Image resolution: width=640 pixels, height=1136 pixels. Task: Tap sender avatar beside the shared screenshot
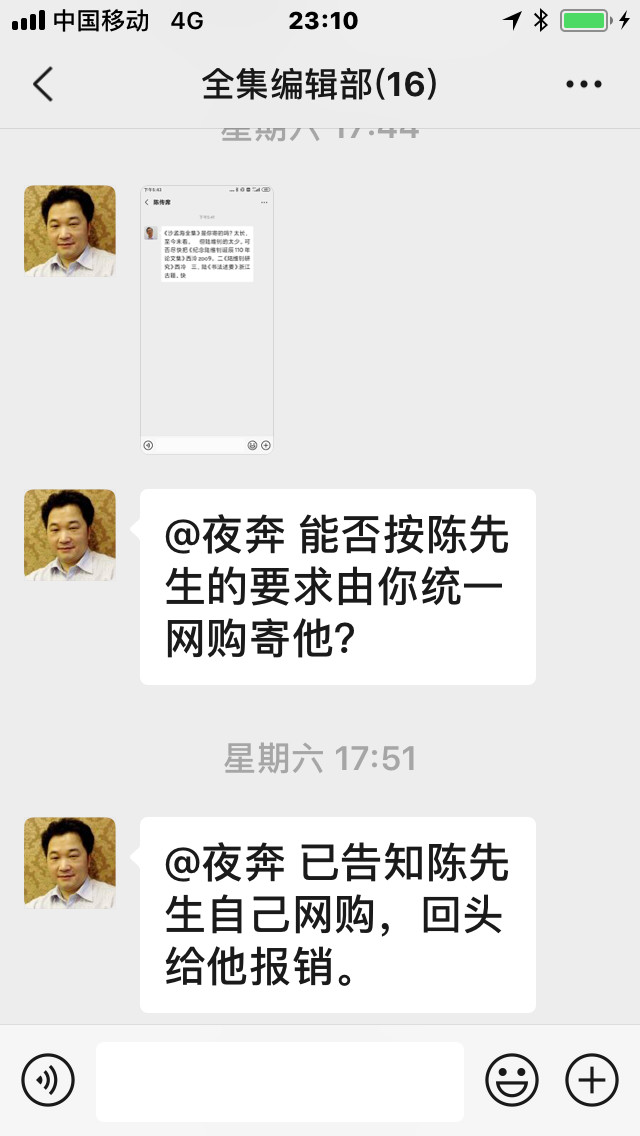[70, 231]
